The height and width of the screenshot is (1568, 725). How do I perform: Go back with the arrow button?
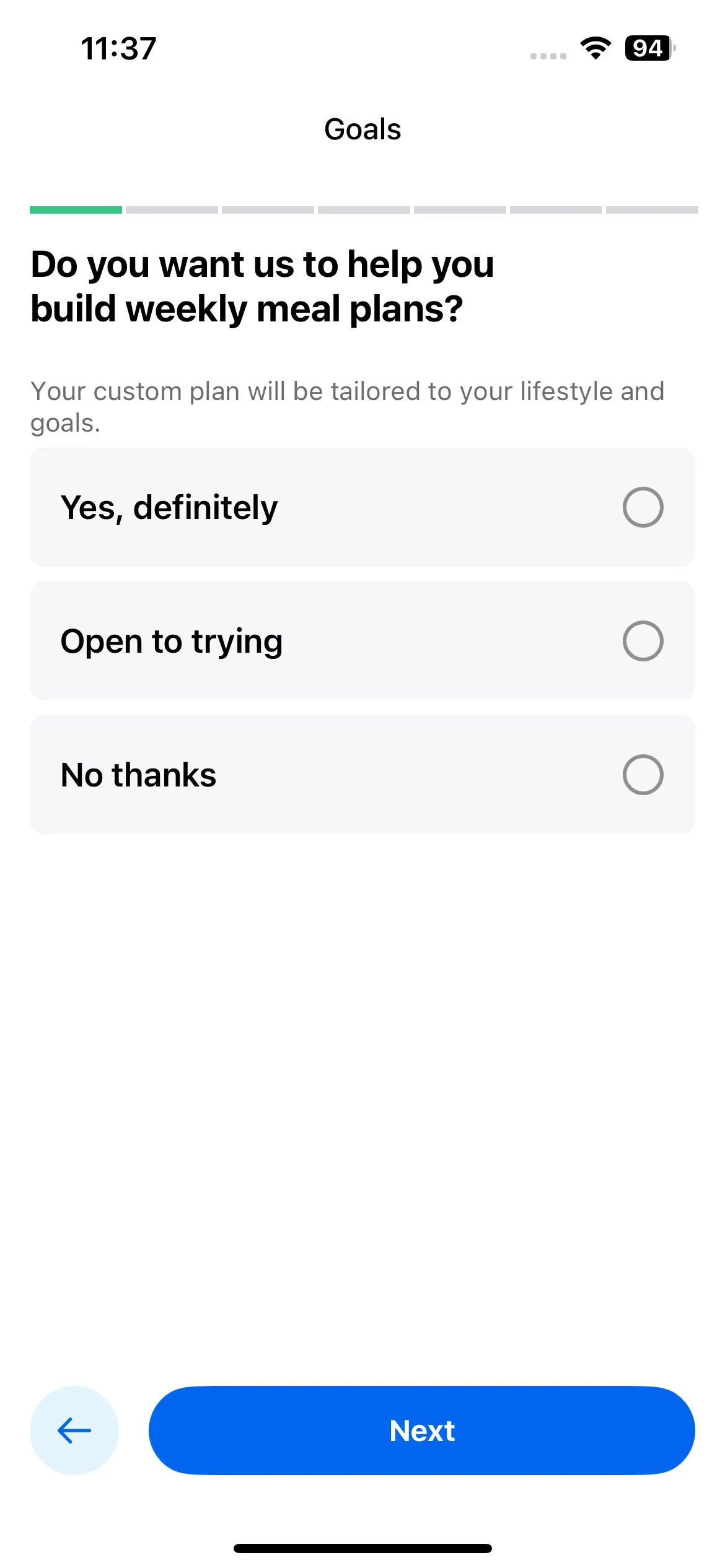click(74, 1431)
